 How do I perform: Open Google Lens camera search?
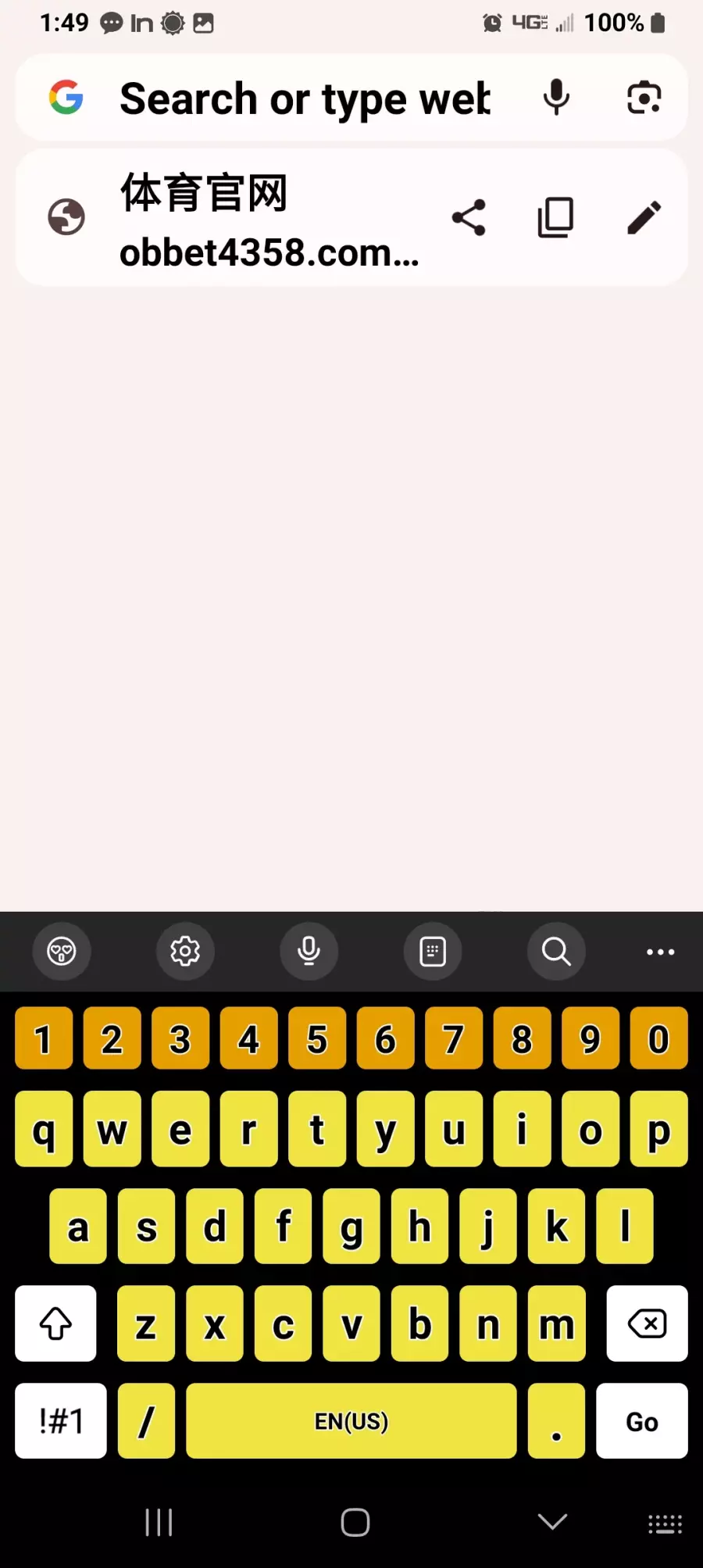click(644, 98)
